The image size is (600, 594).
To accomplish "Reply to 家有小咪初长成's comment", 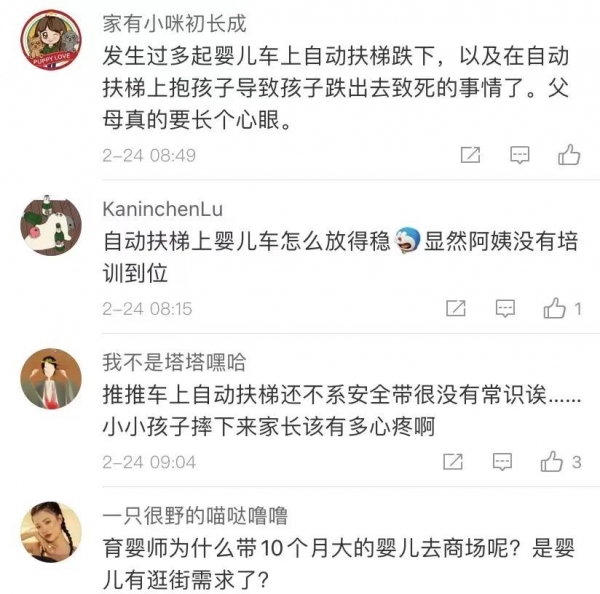I will tap(519, 155).
